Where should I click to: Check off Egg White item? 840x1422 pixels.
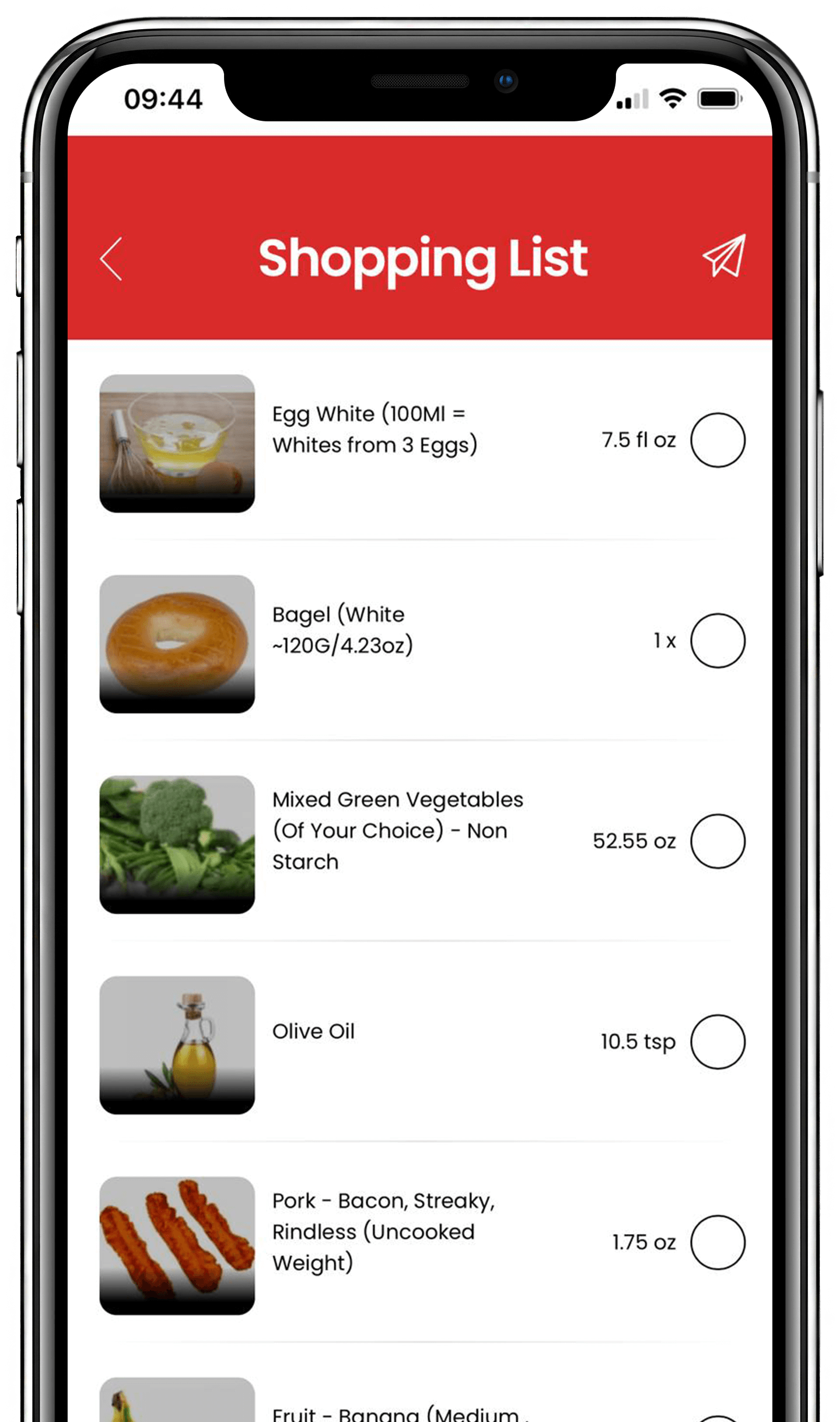point(717,440)
